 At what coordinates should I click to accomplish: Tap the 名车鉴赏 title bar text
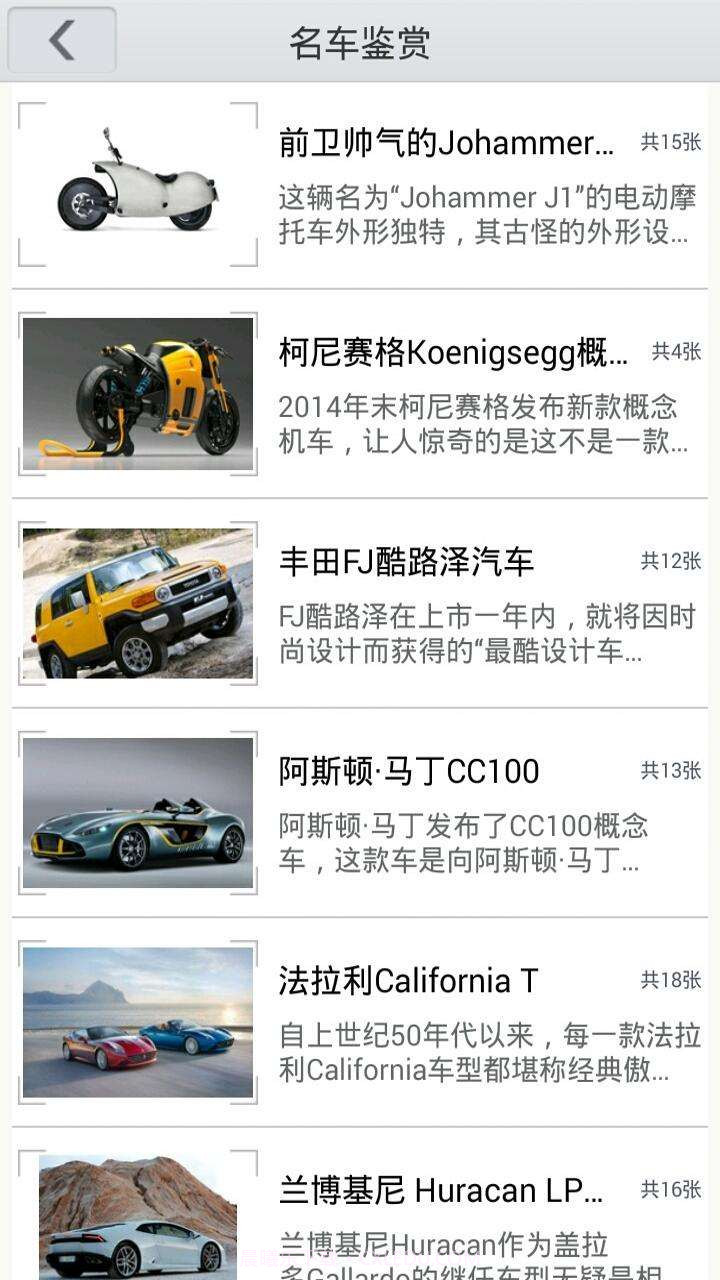click(360, 42)
